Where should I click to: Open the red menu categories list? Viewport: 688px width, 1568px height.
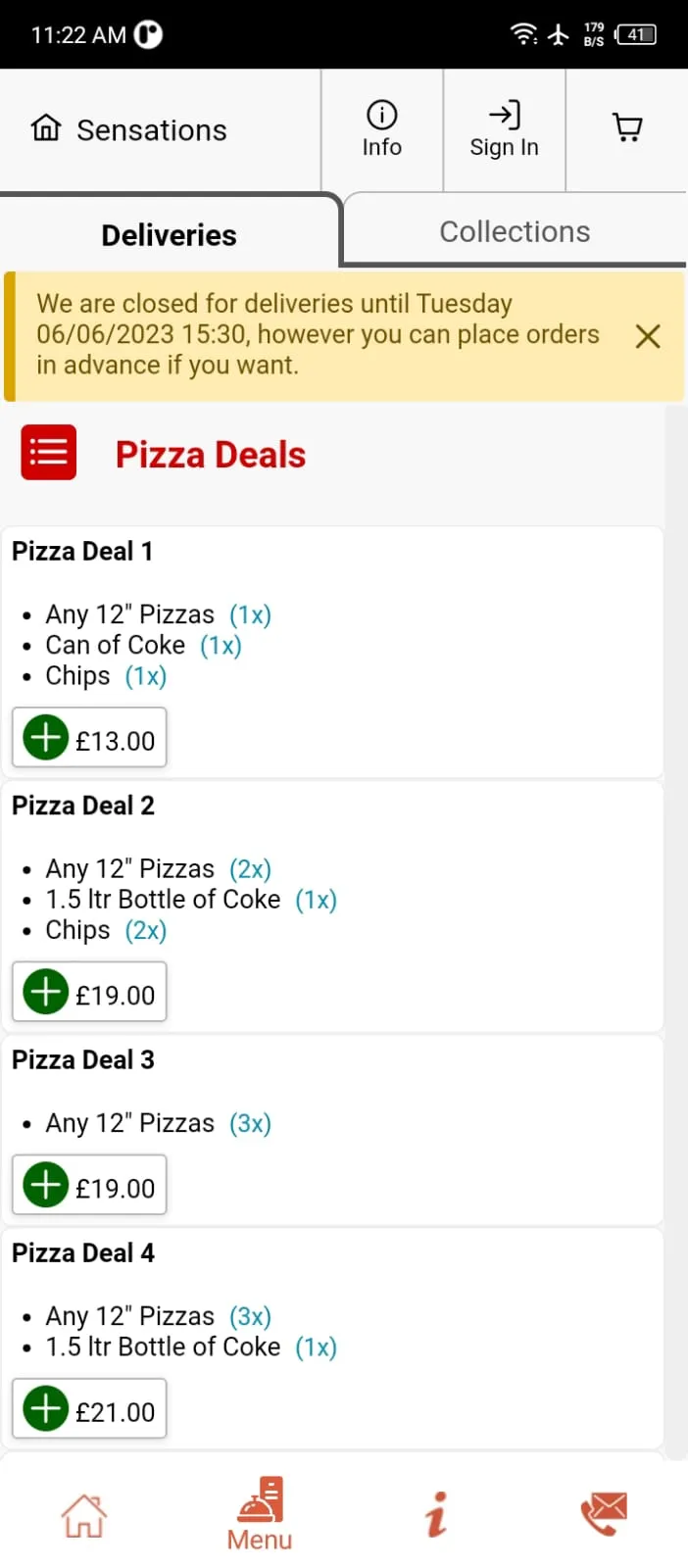49,453
